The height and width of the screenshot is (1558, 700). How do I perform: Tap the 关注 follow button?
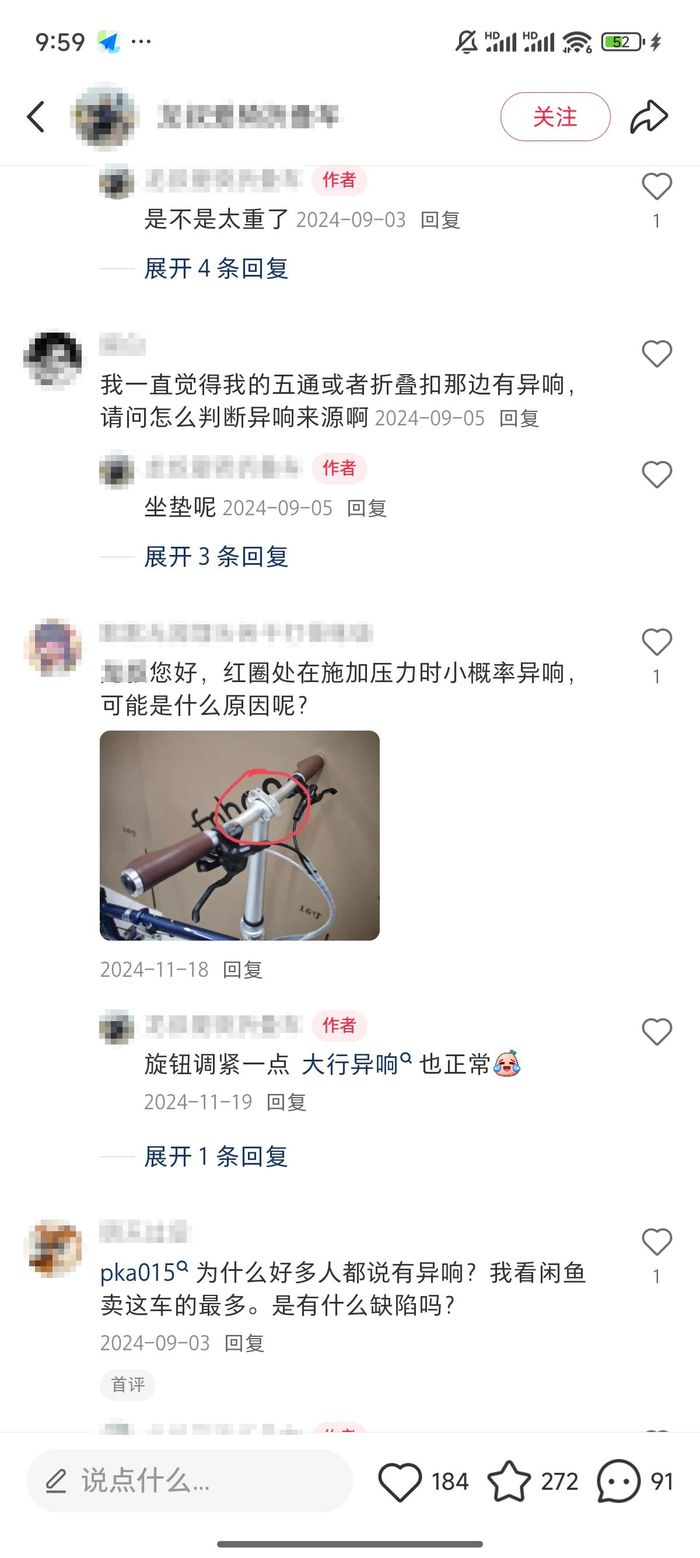point(555,117)
